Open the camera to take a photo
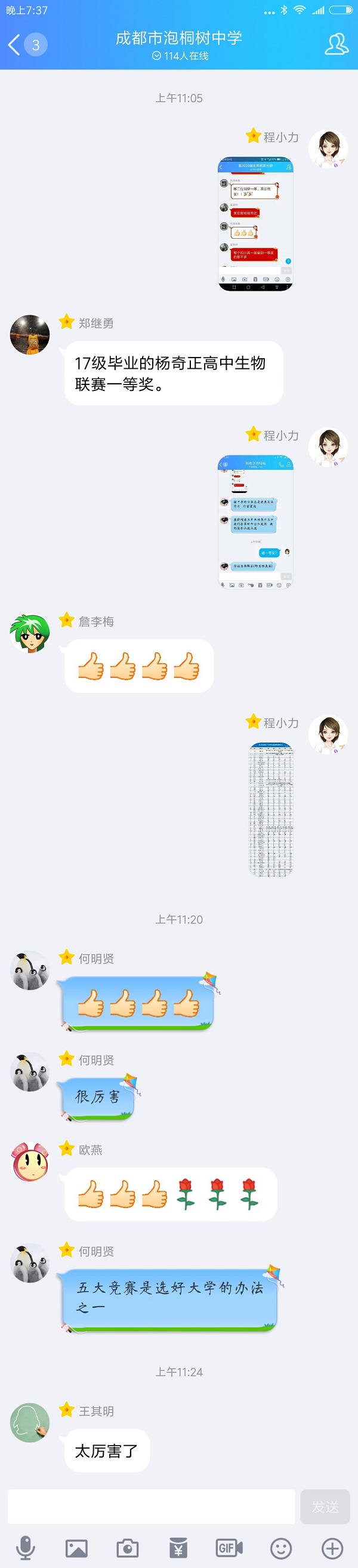This screenshot has height=1568, width=358. (x=128, y=1547)
